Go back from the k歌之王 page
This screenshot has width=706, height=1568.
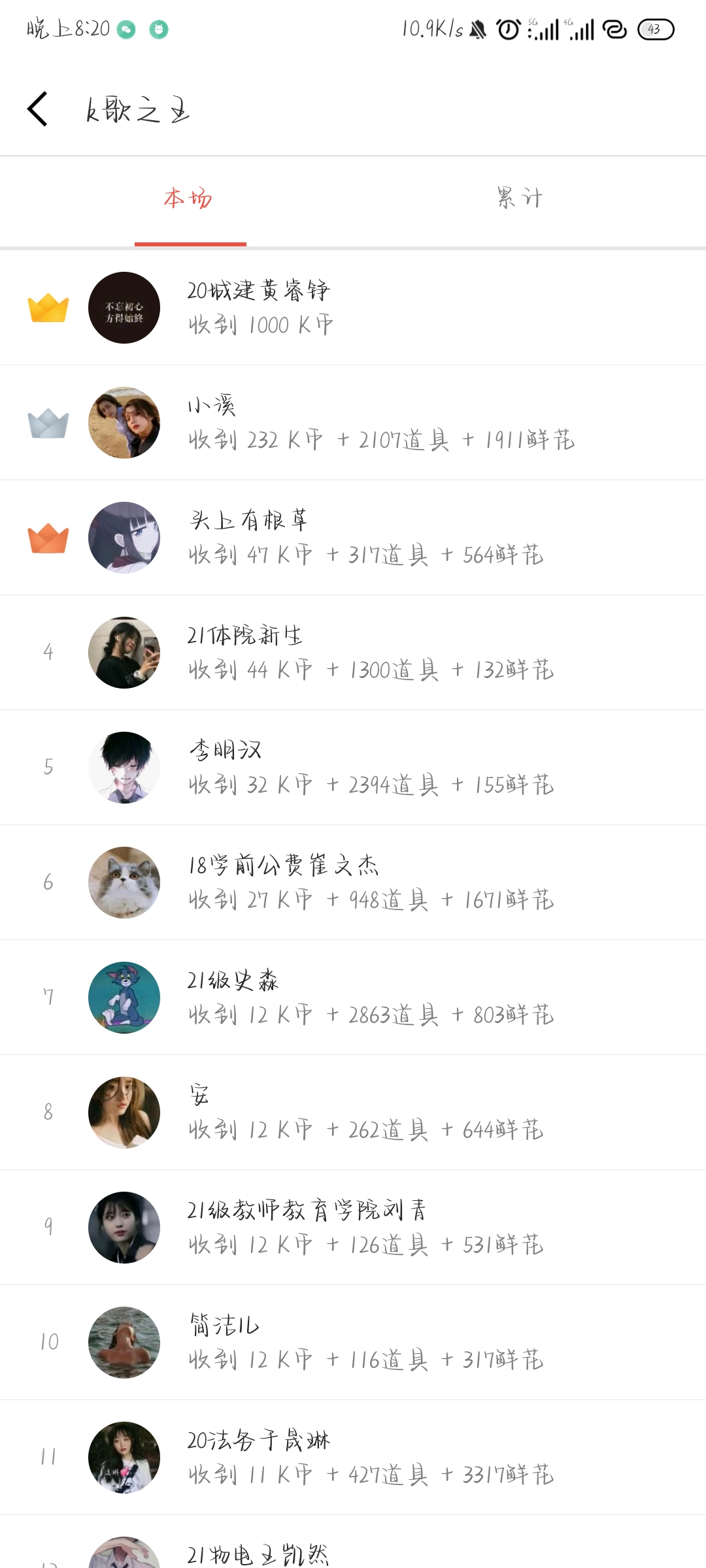(x=38, y=109)
